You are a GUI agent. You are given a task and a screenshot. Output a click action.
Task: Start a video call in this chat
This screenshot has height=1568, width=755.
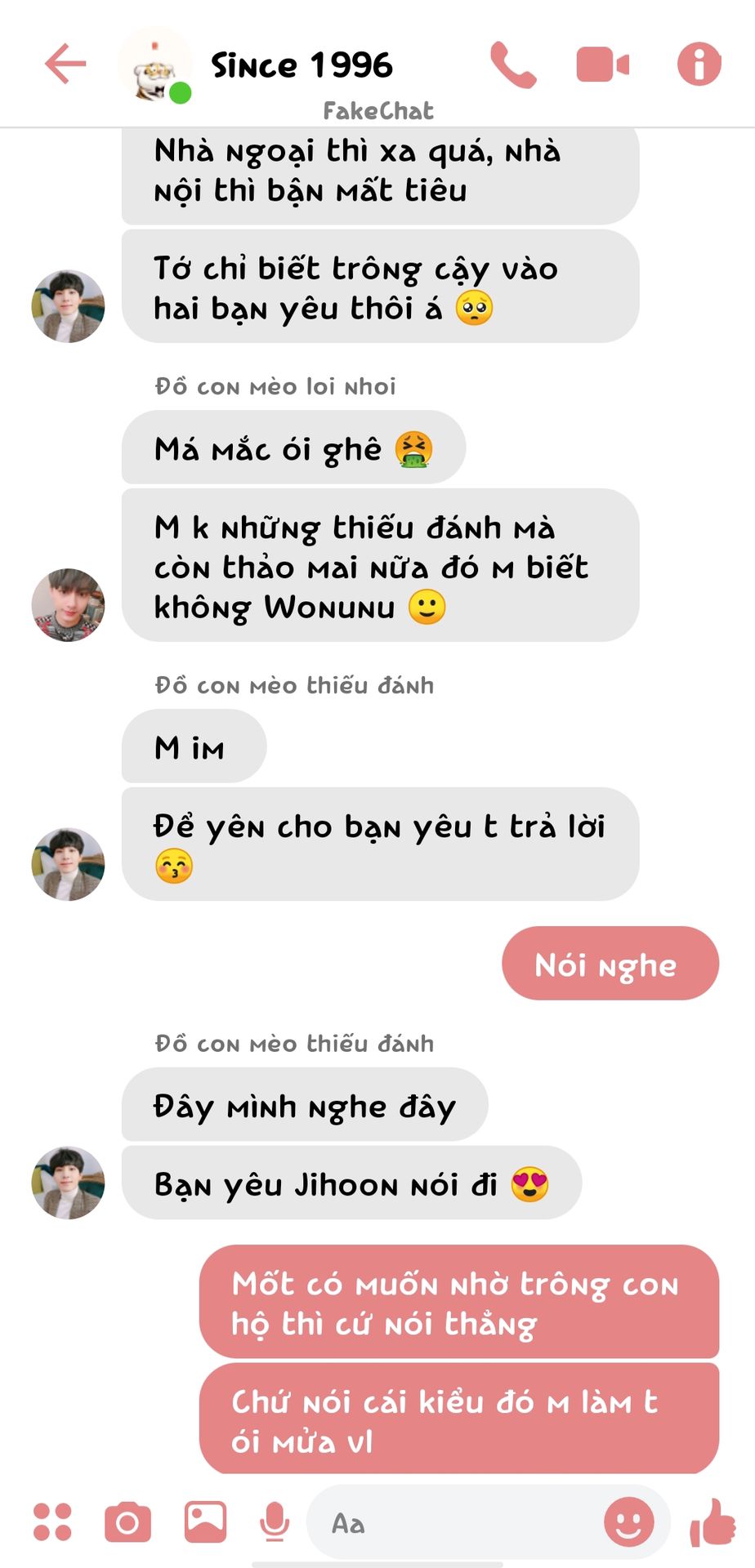pos(603,65)
